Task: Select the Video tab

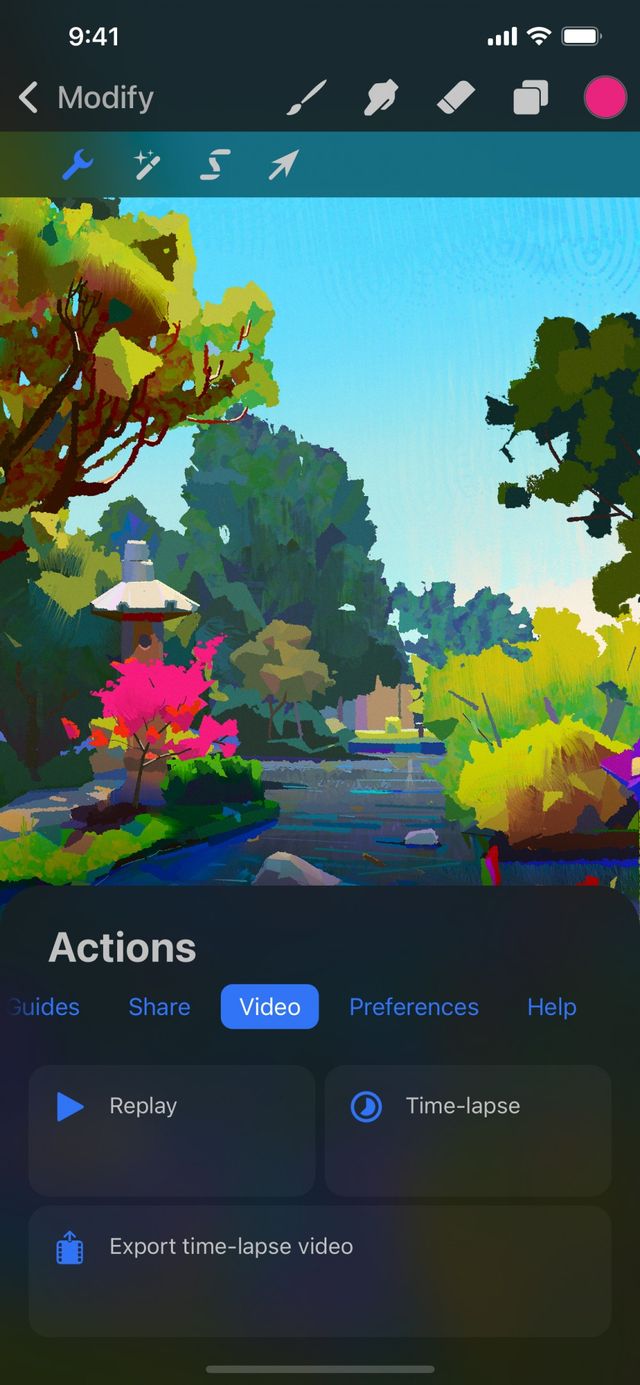Action: click(x=270, y=1007)
